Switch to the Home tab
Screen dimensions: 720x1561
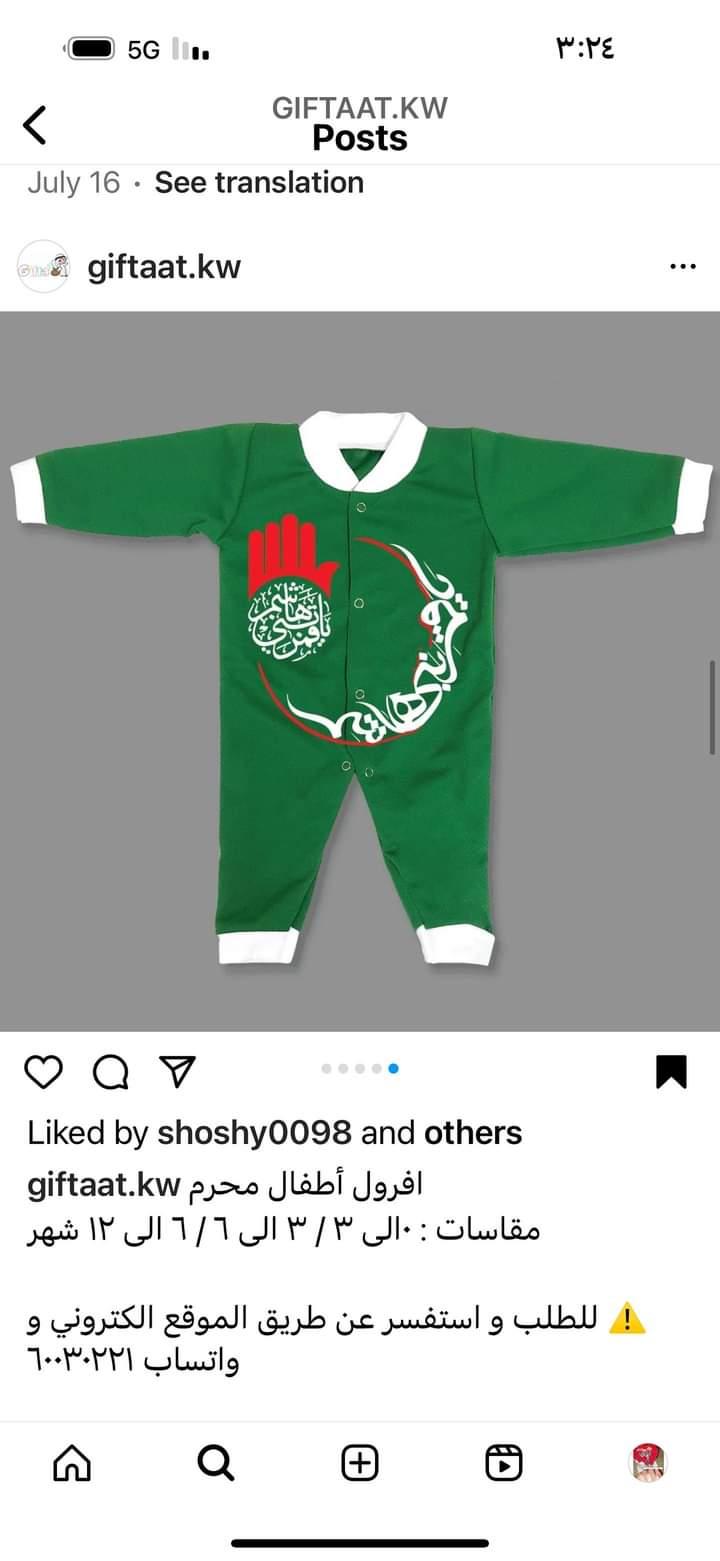click(72, 1463)
